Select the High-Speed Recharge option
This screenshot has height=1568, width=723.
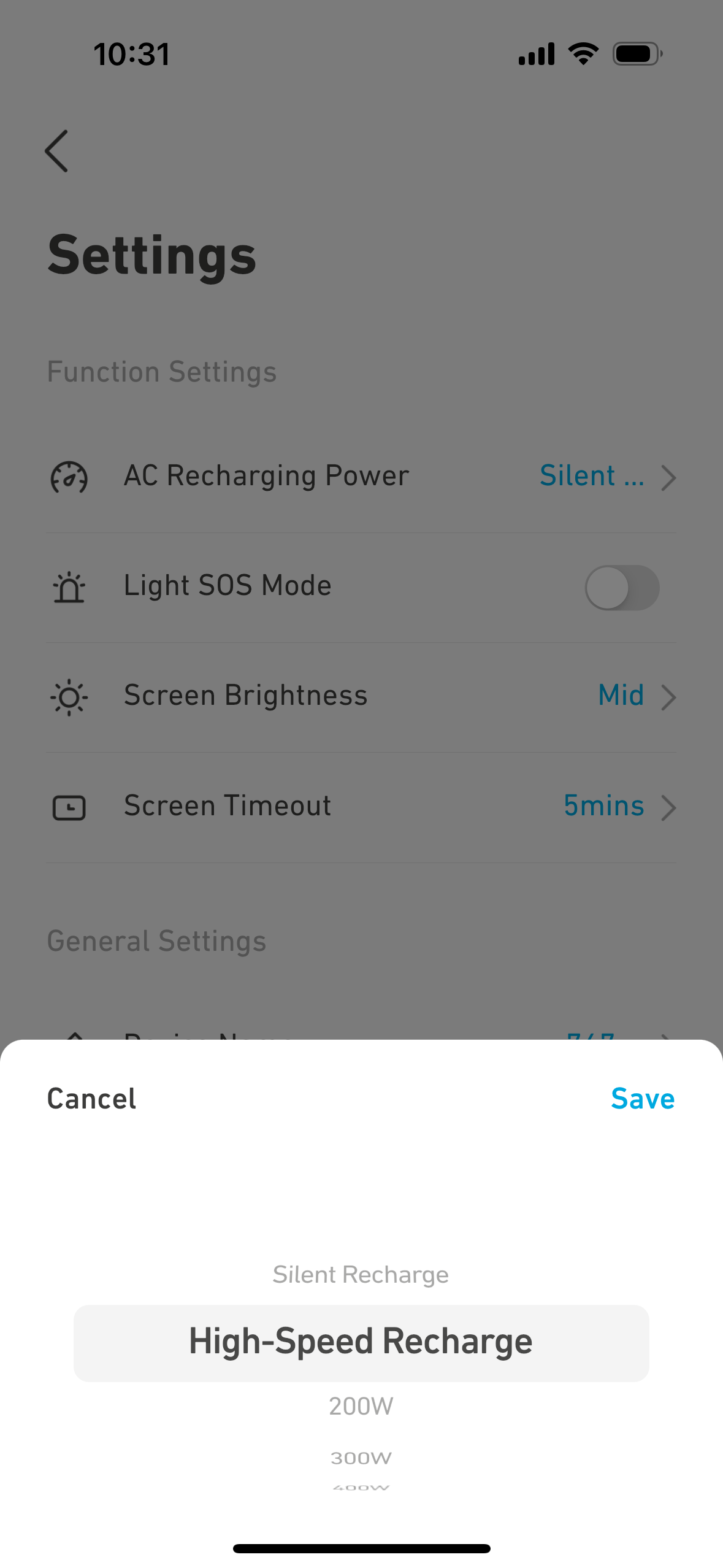pyautogui.click(x=361, y=1342)
